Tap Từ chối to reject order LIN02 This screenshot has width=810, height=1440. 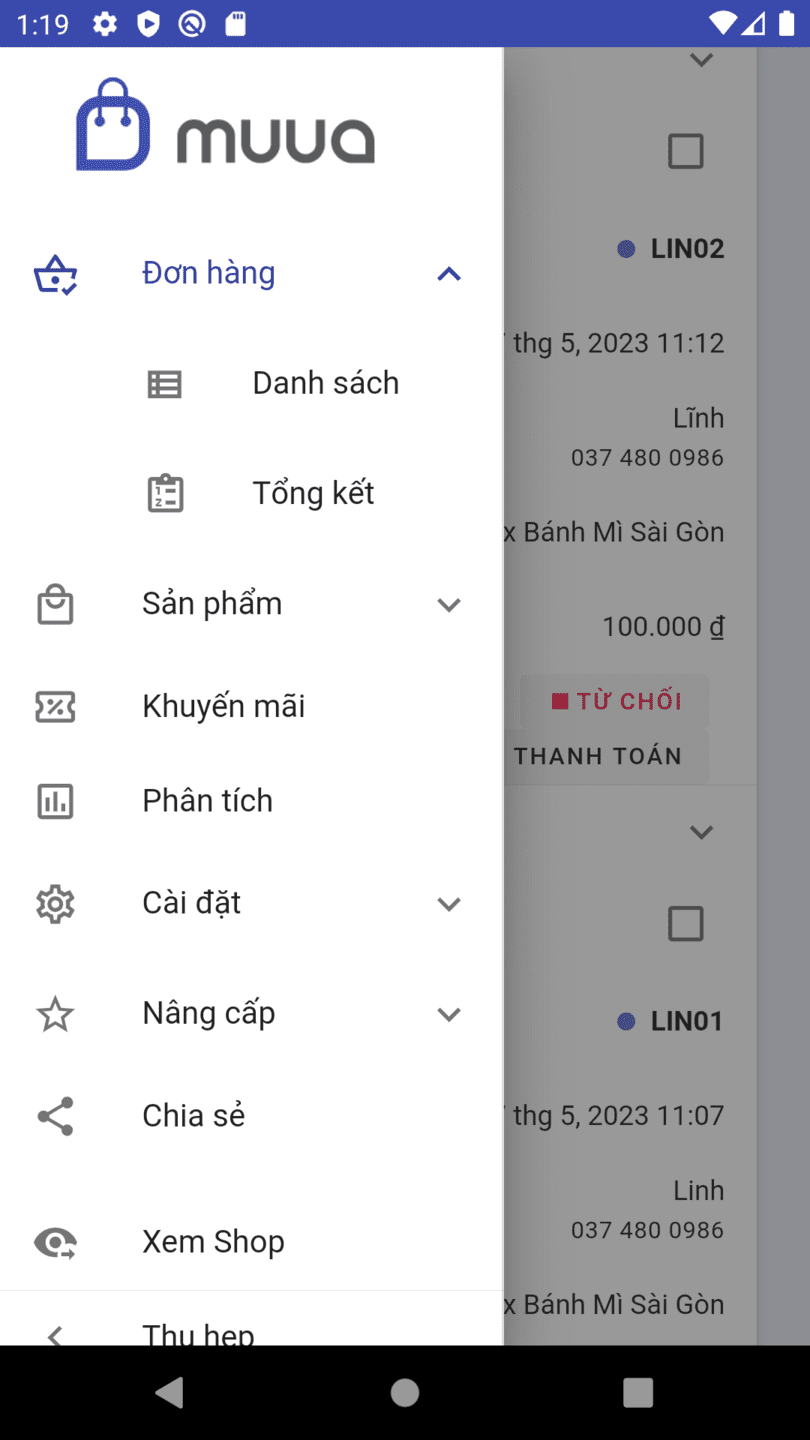tap(616, 701)
